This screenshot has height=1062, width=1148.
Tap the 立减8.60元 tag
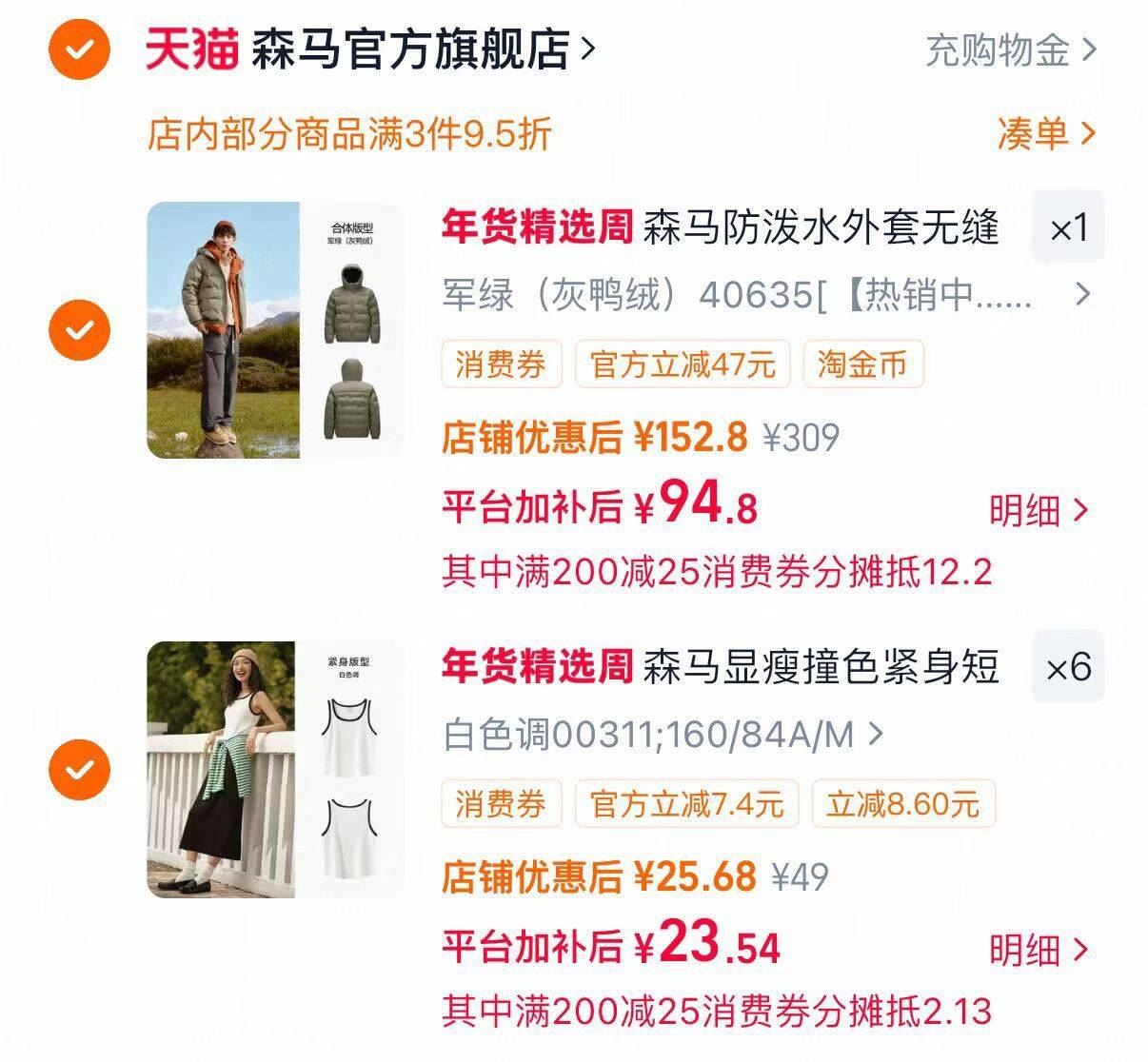(x=903, y=804)
